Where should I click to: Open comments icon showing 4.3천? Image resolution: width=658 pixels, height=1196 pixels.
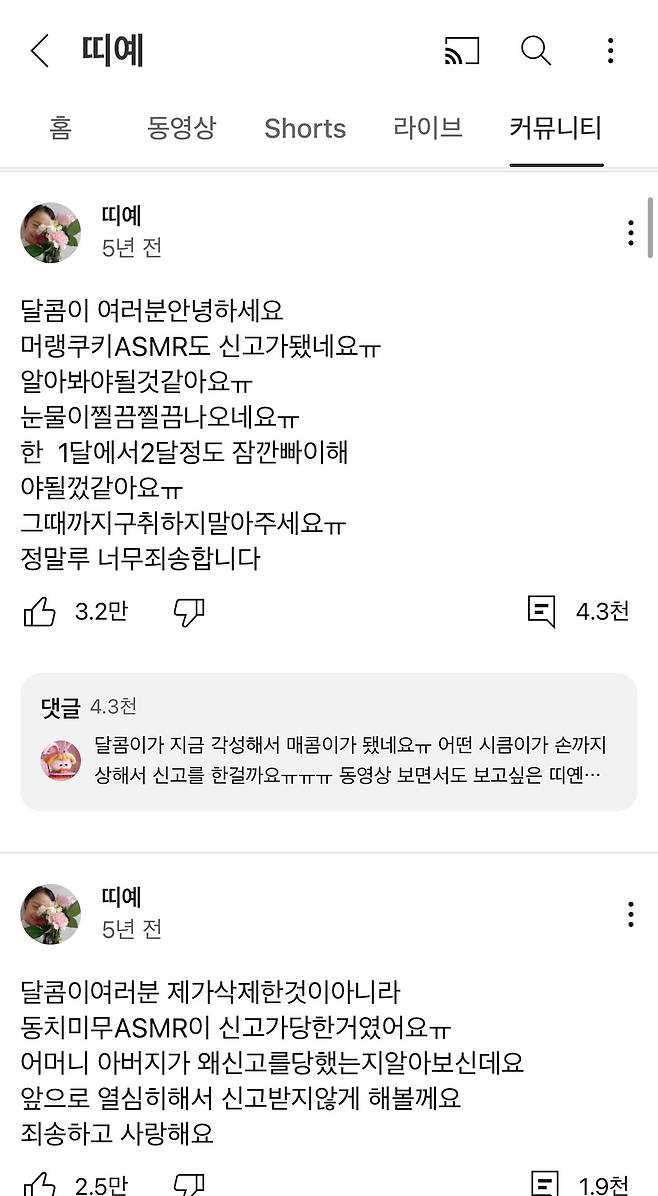tap(542, 612)
